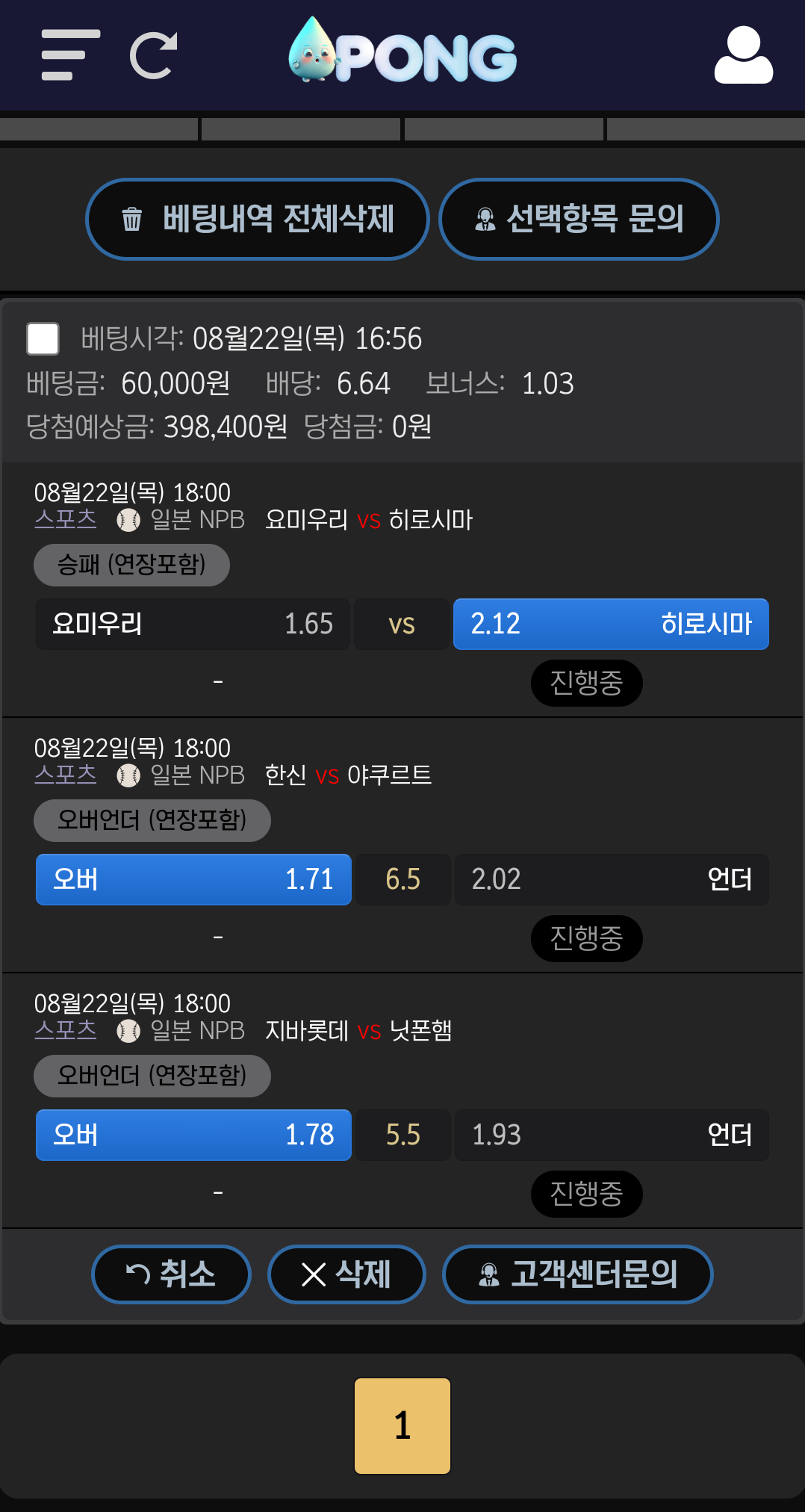Tap 삭제 to delete the bet

pos(346,1274)
